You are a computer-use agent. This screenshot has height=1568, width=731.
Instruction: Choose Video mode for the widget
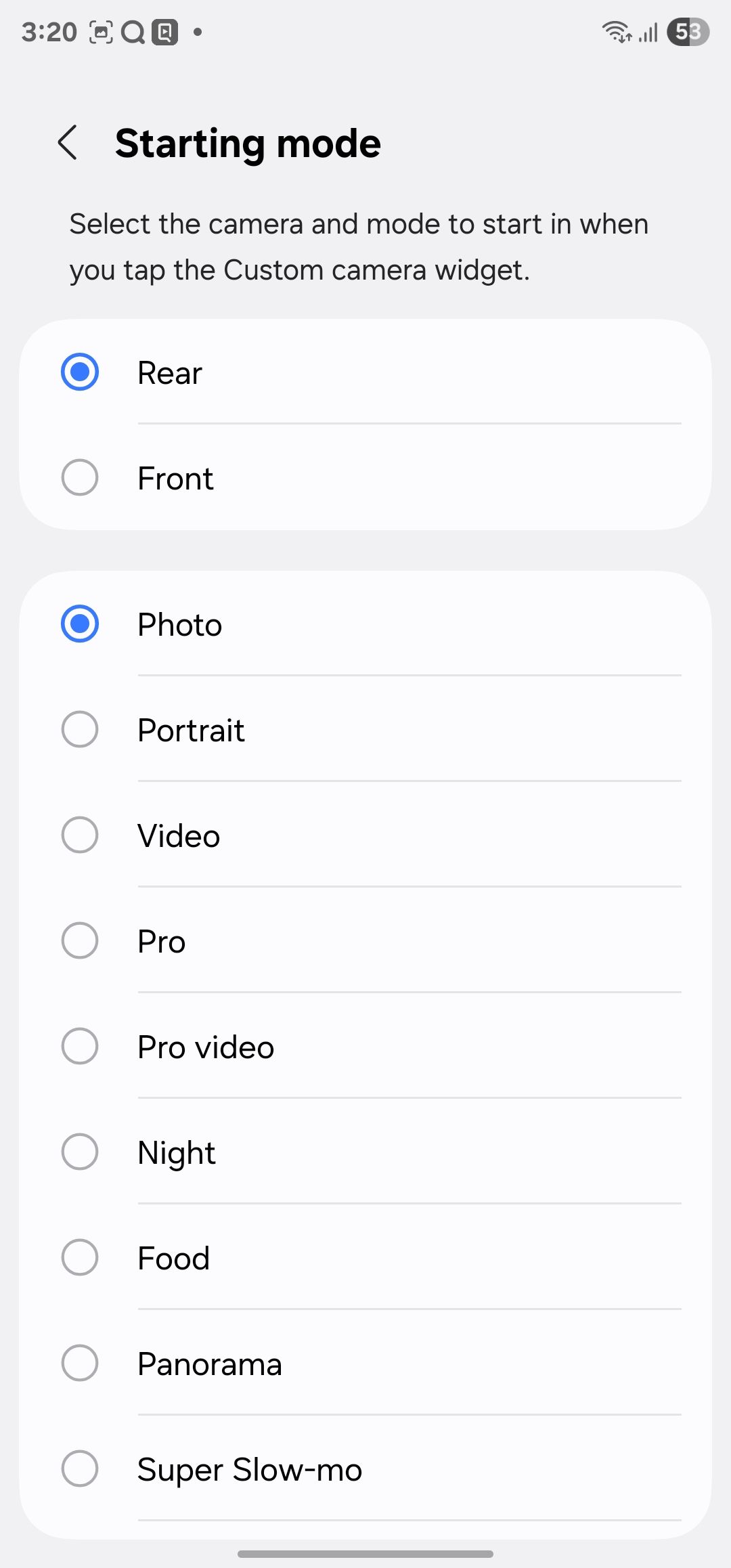79,835
